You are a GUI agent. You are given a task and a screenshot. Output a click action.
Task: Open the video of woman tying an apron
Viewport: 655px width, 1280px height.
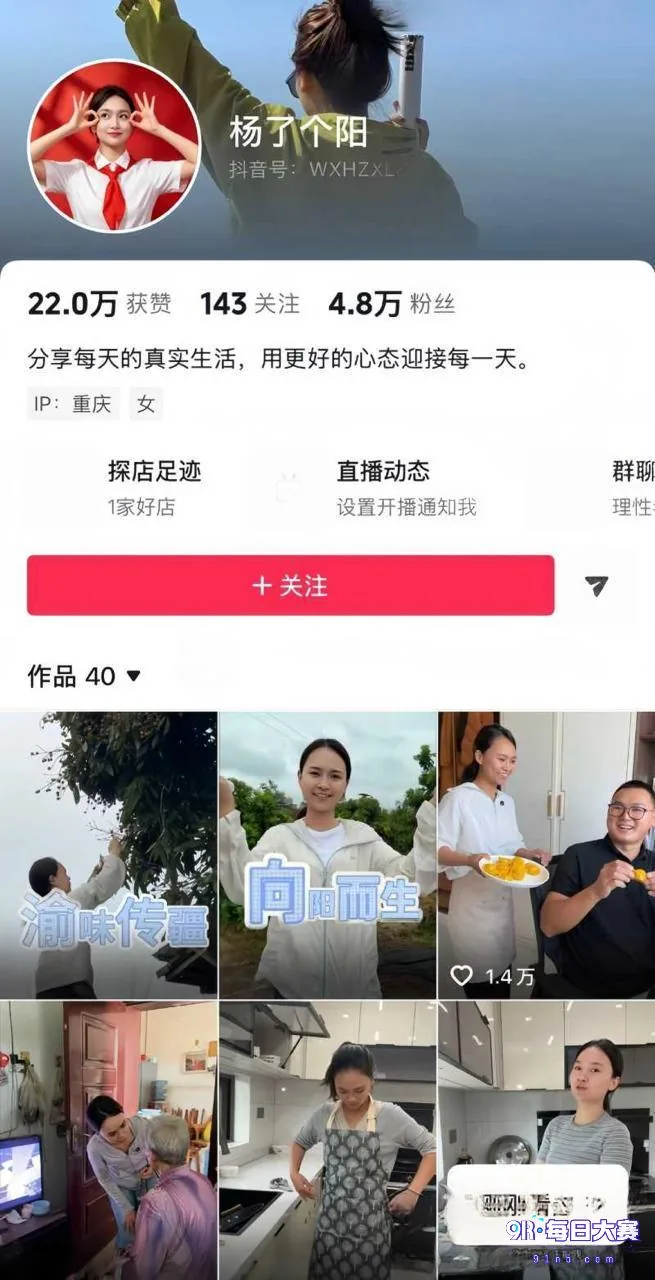tap(328, 1141)
